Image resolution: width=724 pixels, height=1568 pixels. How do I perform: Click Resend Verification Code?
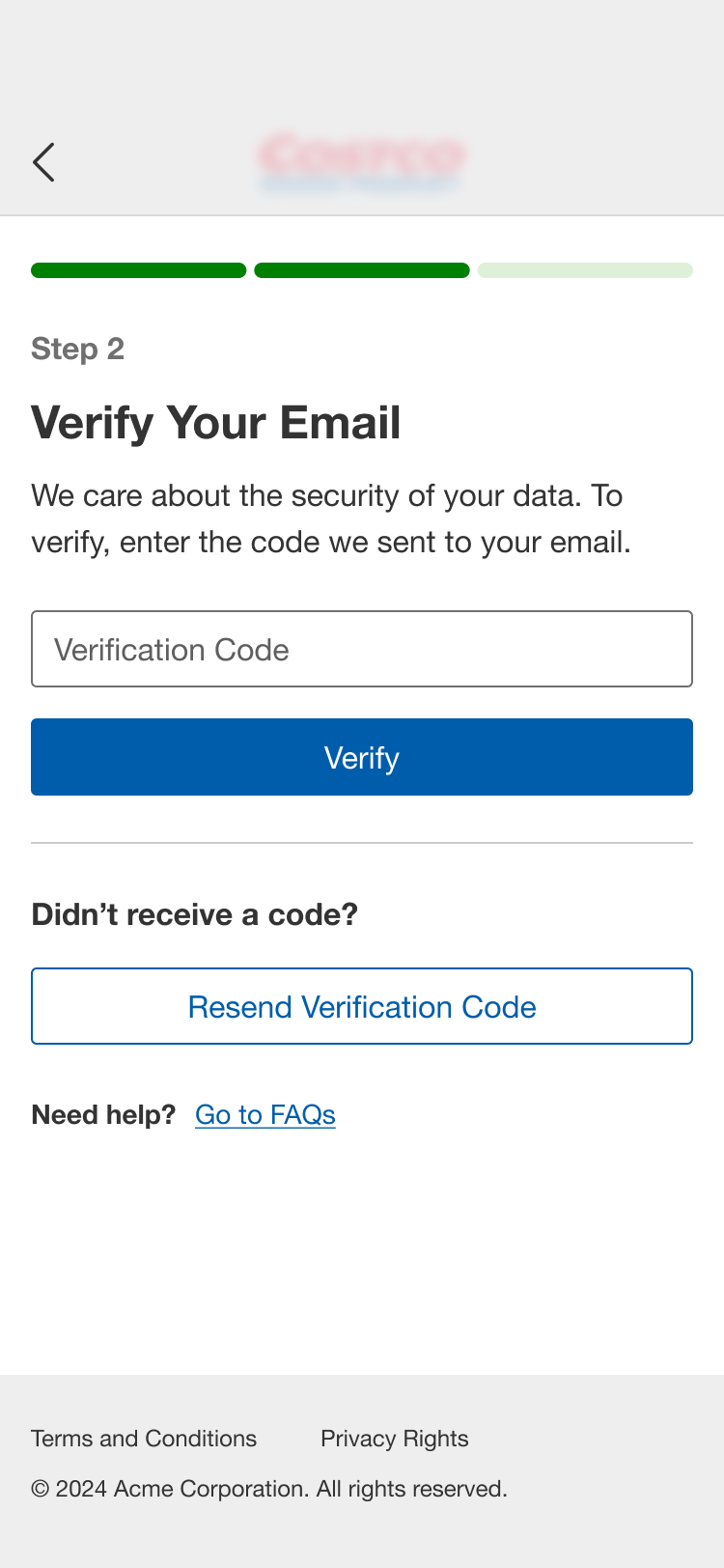click(362, 1006)
